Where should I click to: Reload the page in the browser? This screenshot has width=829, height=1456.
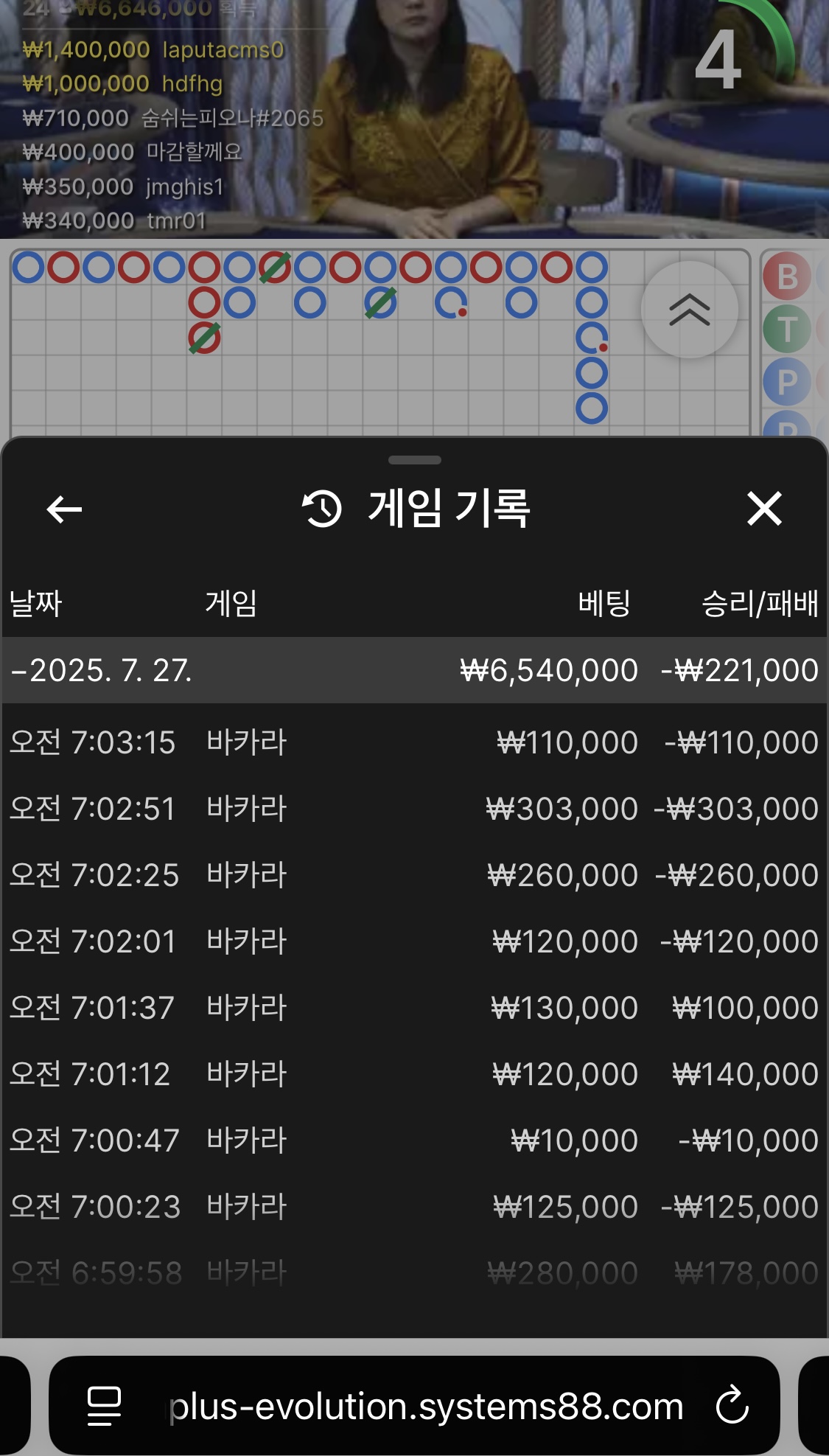[732, 1405]
